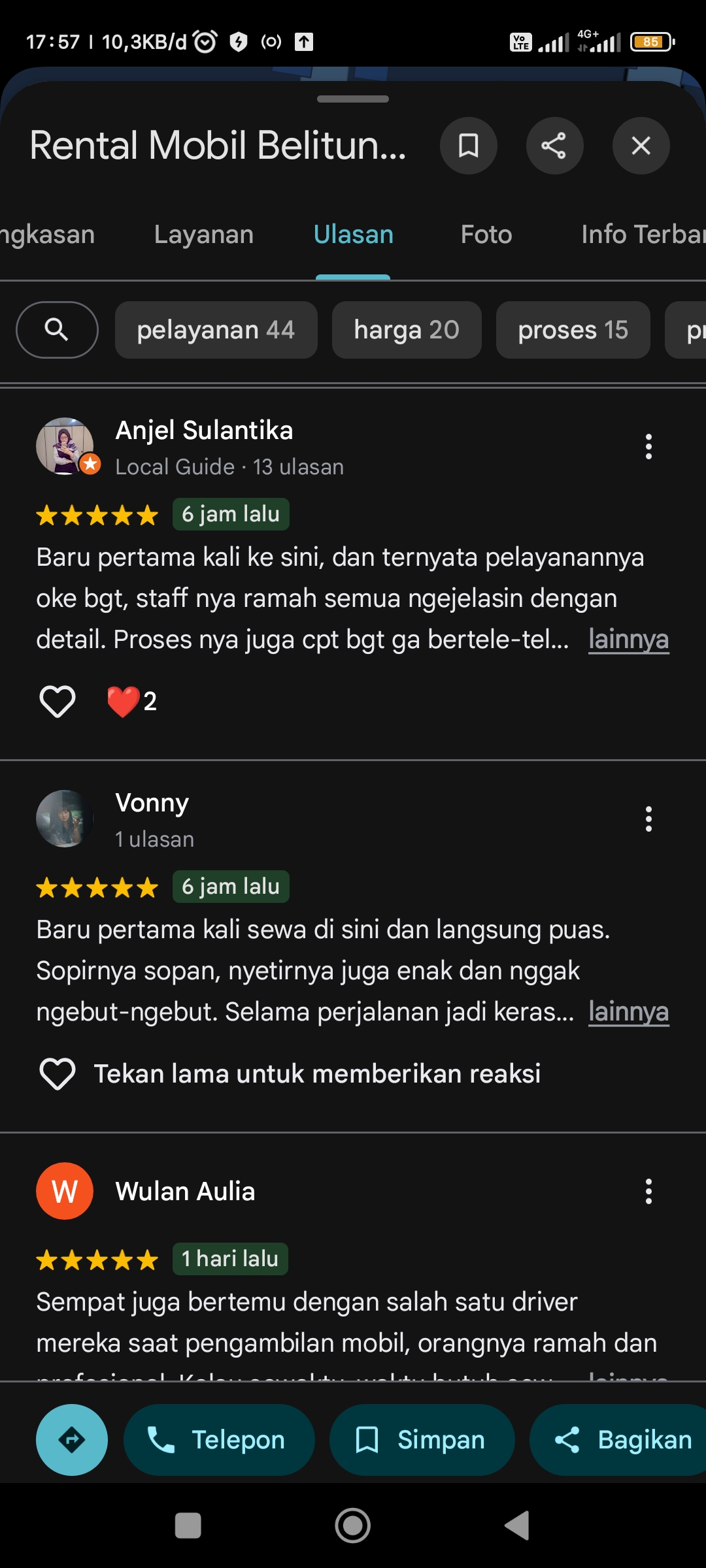Get directions with the round arrow button

pos(72,1440)
